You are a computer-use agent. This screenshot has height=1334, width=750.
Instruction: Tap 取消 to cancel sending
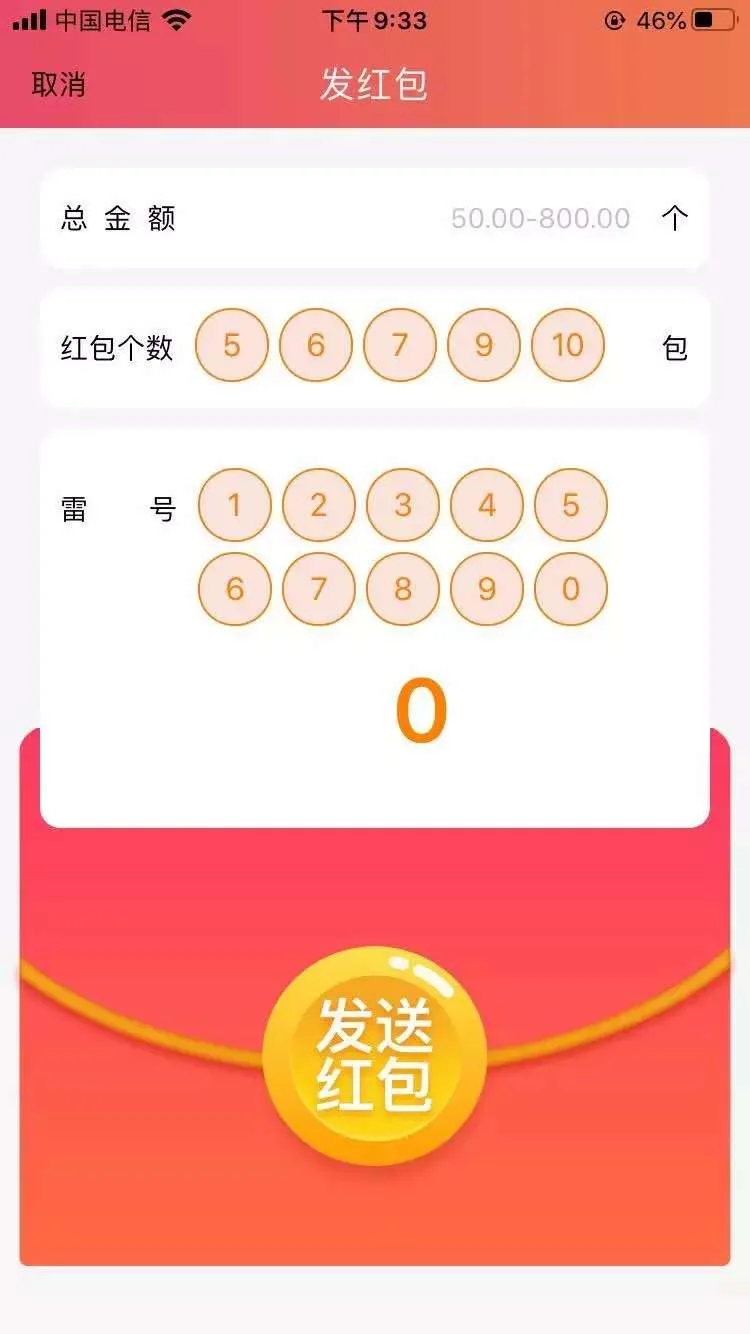click(x=58, y=85)
